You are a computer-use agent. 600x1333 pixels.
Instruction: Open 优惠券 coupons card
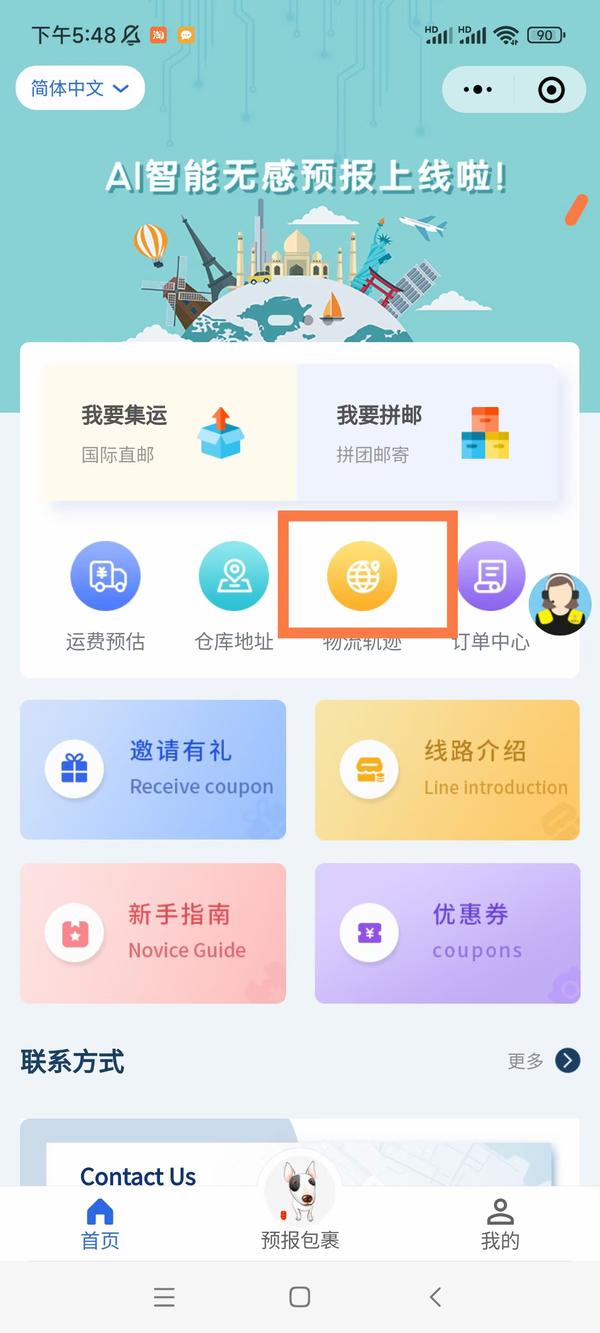[x=447, y=933]
